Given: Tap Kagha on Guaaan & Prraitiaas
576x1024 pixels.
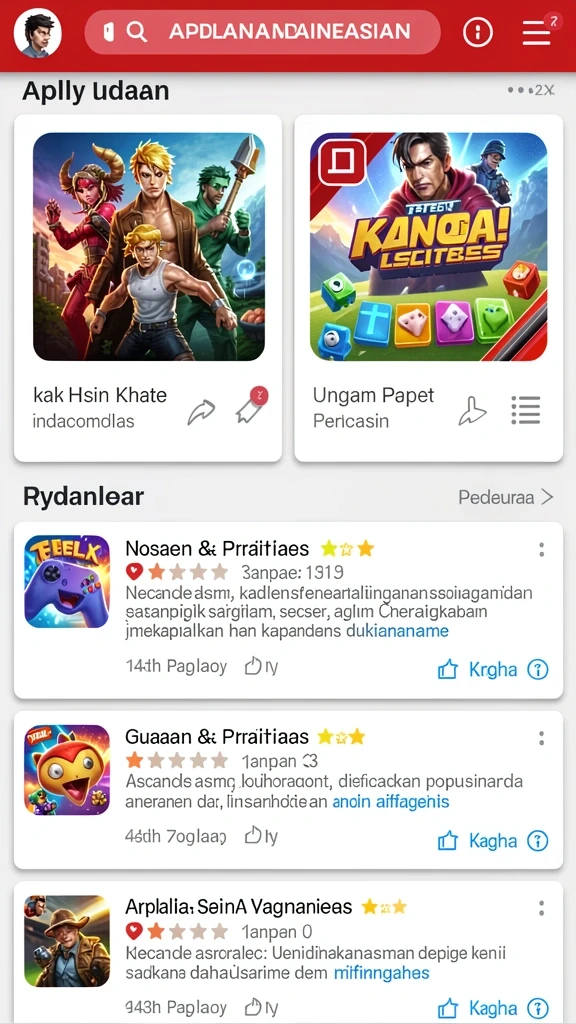Looking at the screenshot, I should tap(477, 841).
